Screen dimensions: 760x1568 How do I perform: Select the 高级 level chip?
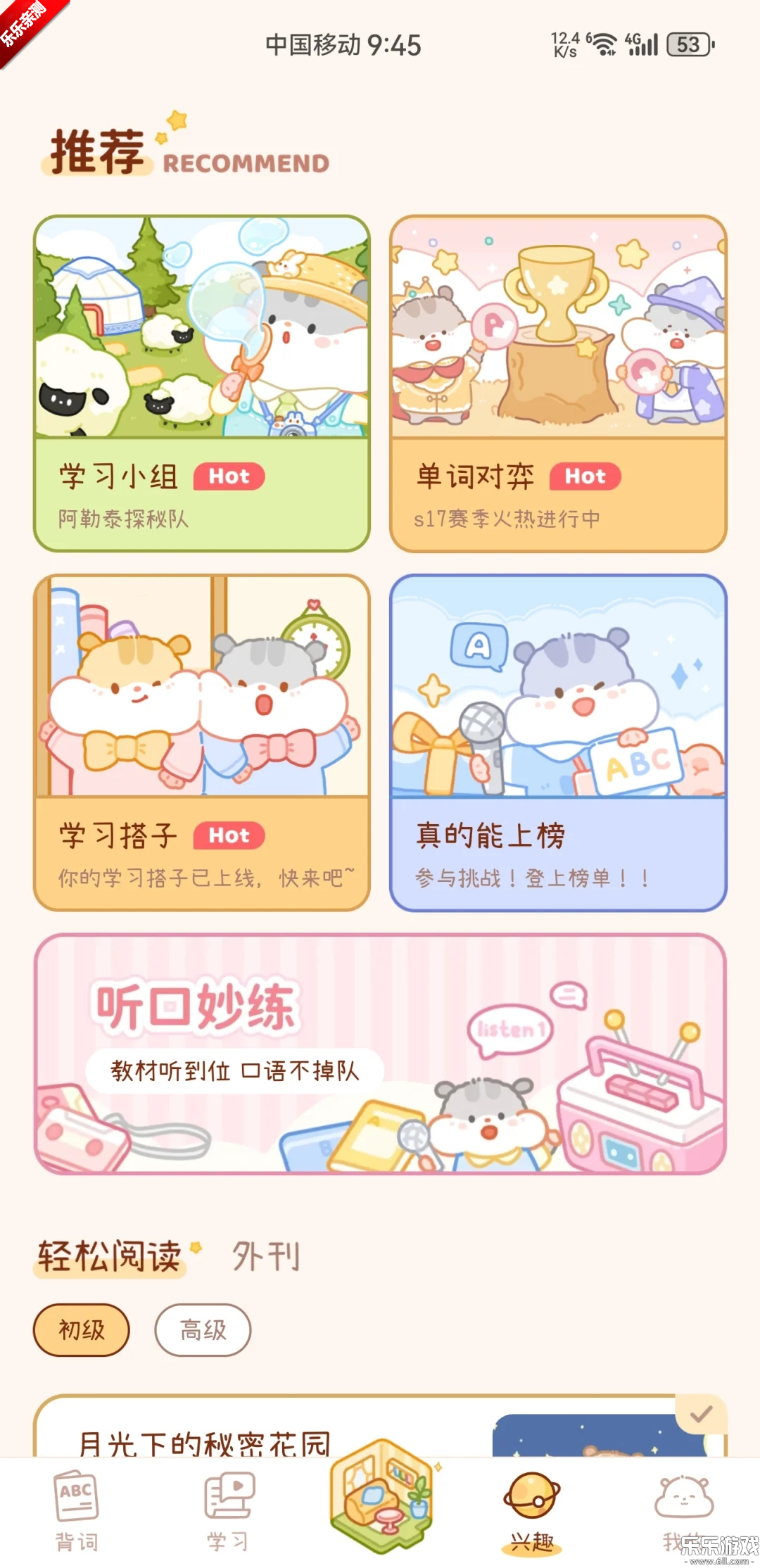pos(203,1329)
